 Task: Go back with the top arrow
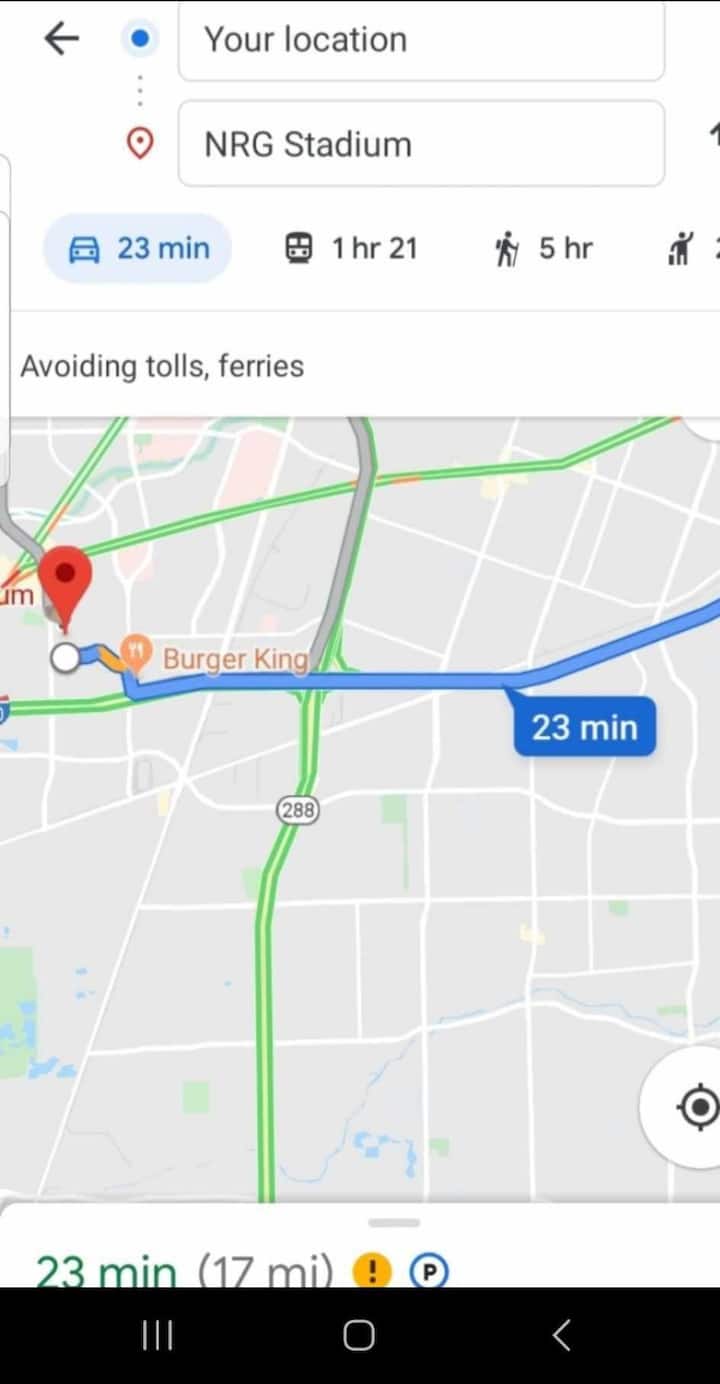coord(62,40)
